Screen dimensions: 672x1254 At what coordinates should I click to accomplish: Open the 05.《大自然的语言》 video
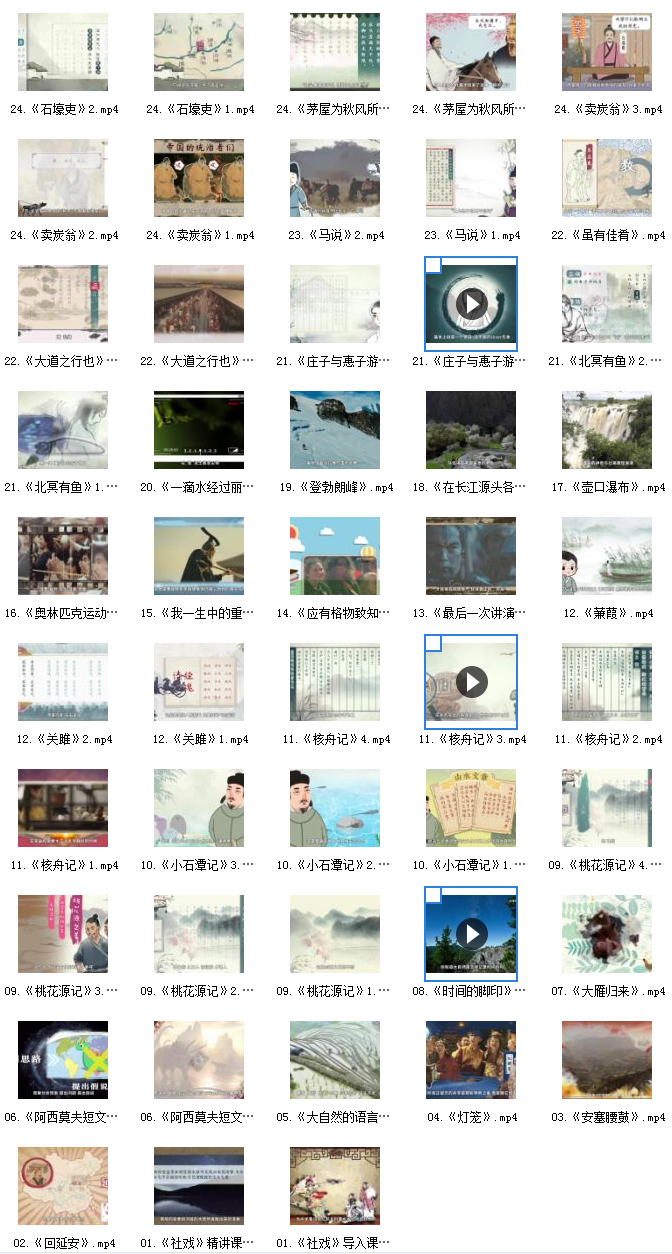[335, 1060]
